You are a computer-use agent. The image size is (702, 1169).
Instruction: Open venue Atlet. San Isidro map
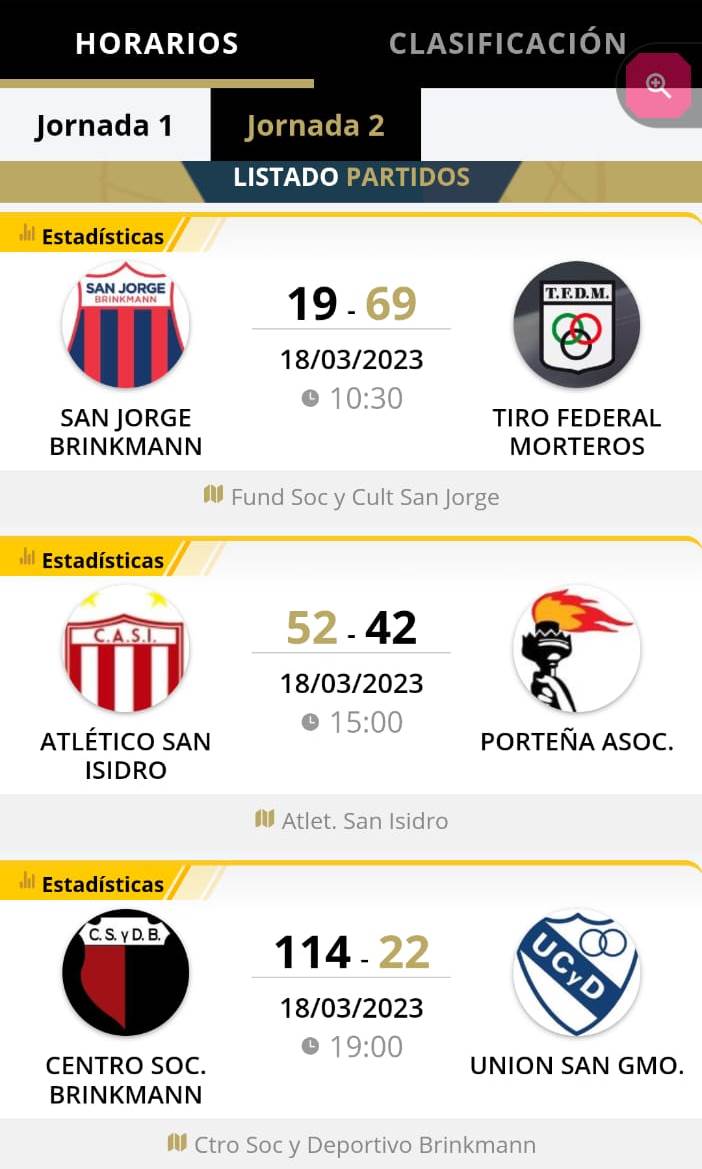[x=351, y=821]
